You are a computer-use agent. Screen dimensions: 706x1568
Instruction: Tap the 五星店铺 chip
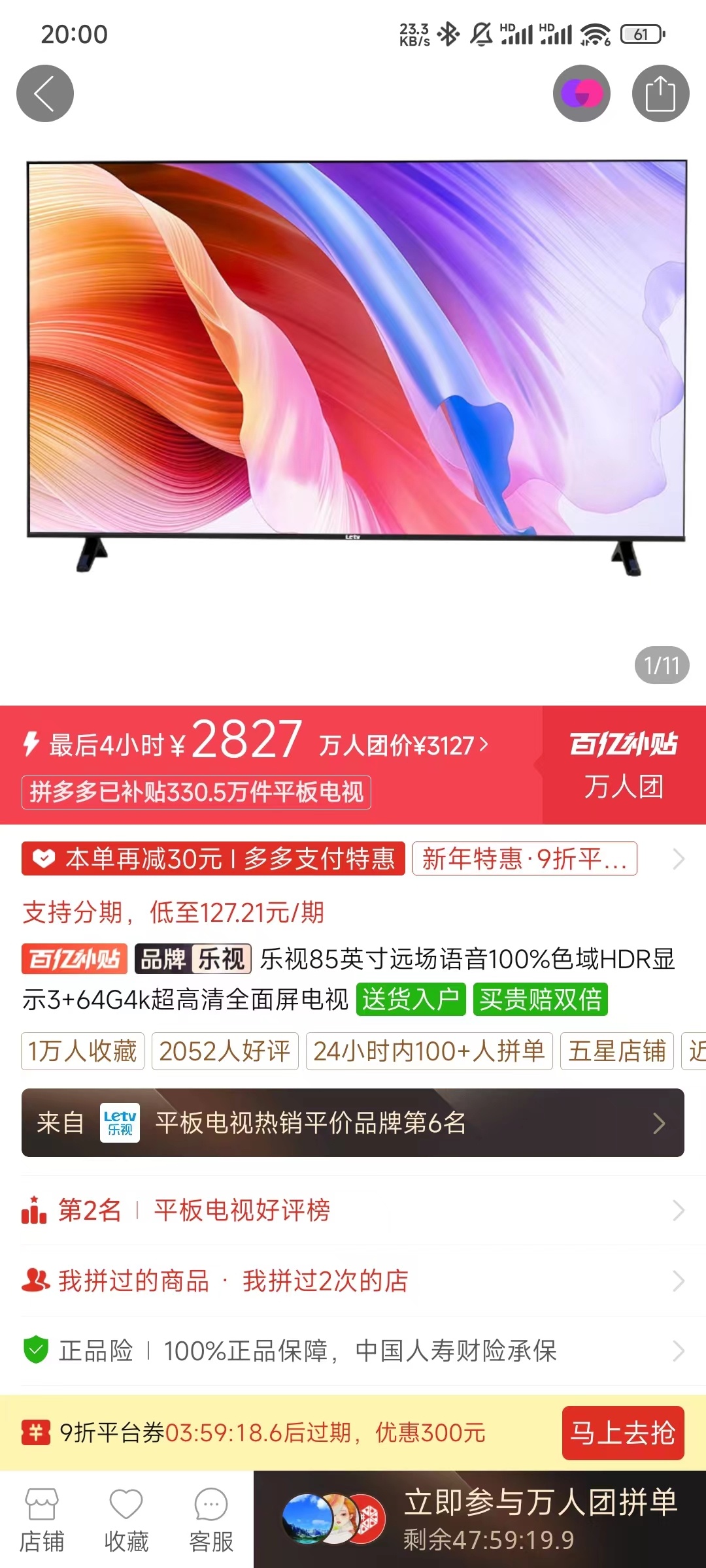(x=616, y=1051)
